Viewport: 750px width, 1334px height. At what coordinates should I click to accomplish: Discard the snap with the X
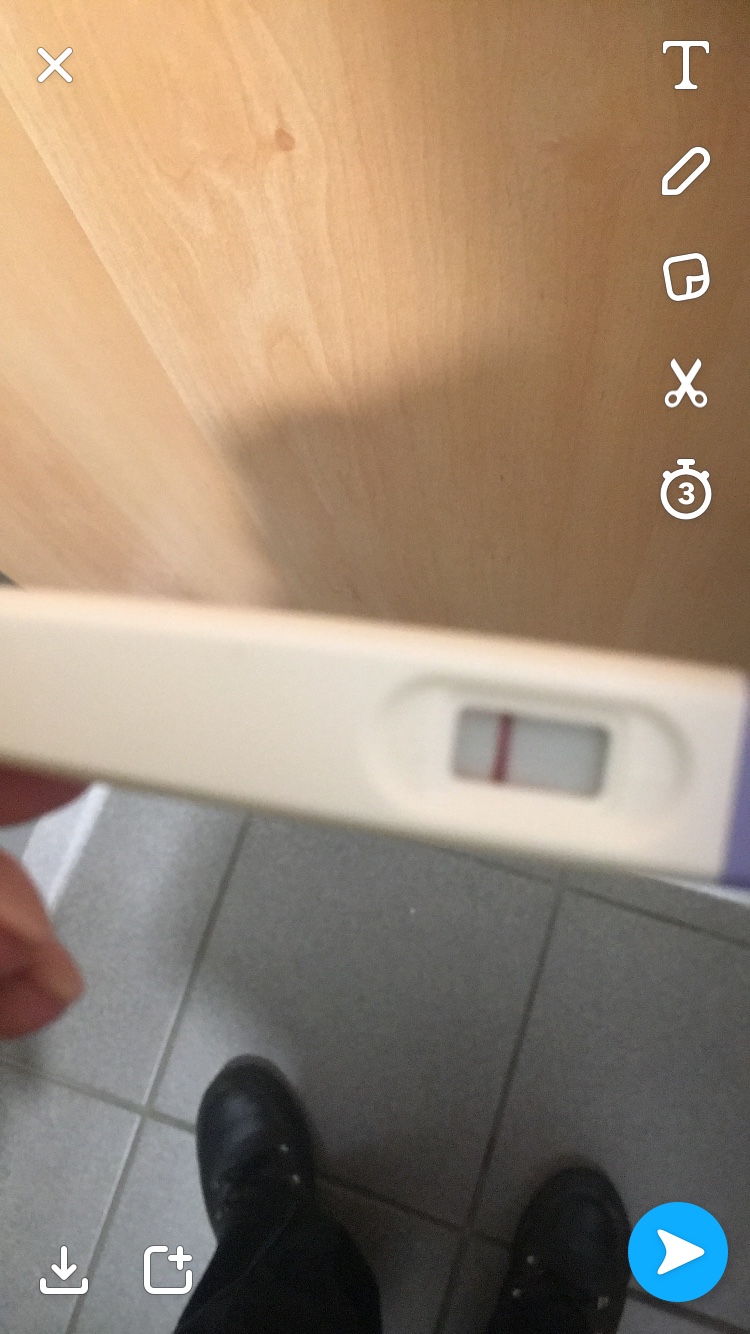point(55,65)
